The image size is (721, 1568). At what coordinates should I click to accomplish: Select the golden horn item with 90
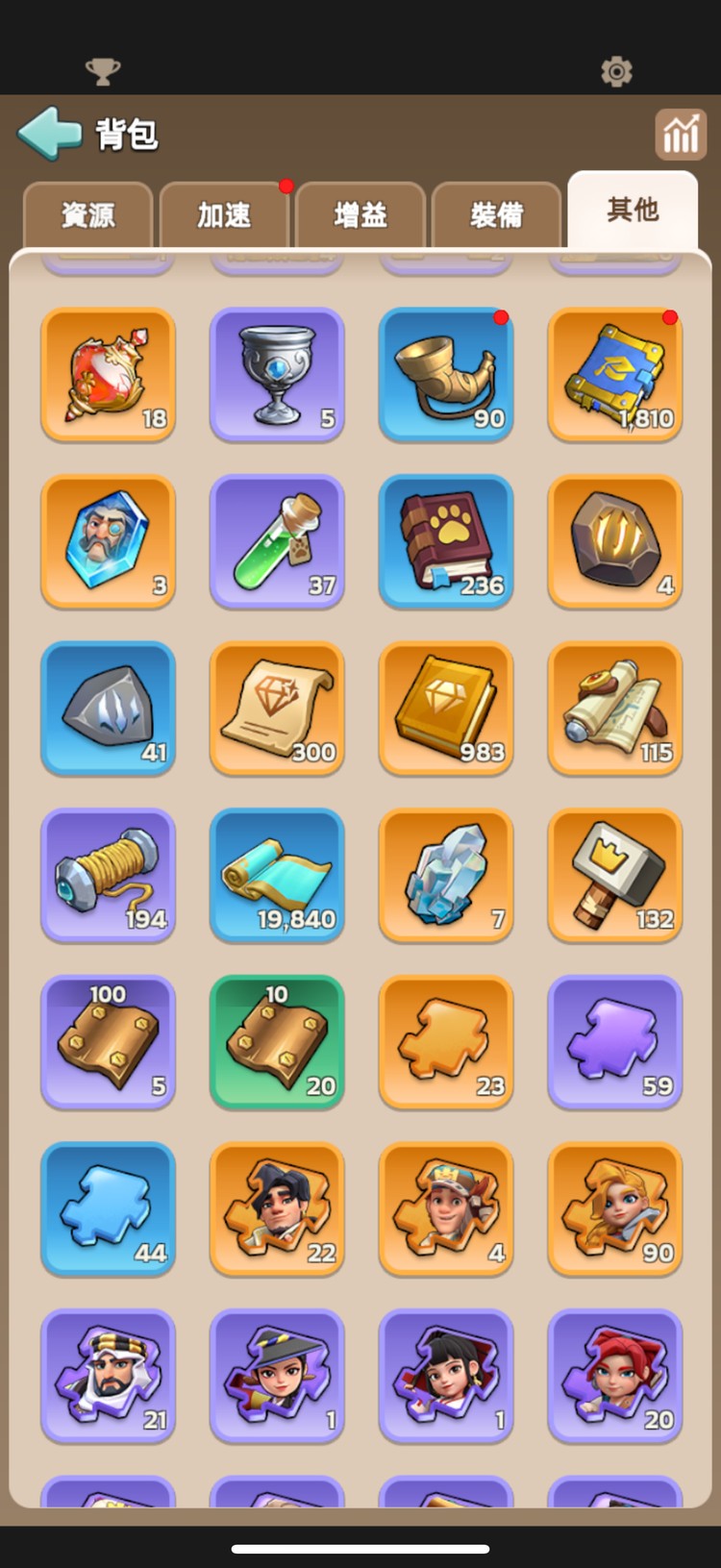tap(446, 375)
